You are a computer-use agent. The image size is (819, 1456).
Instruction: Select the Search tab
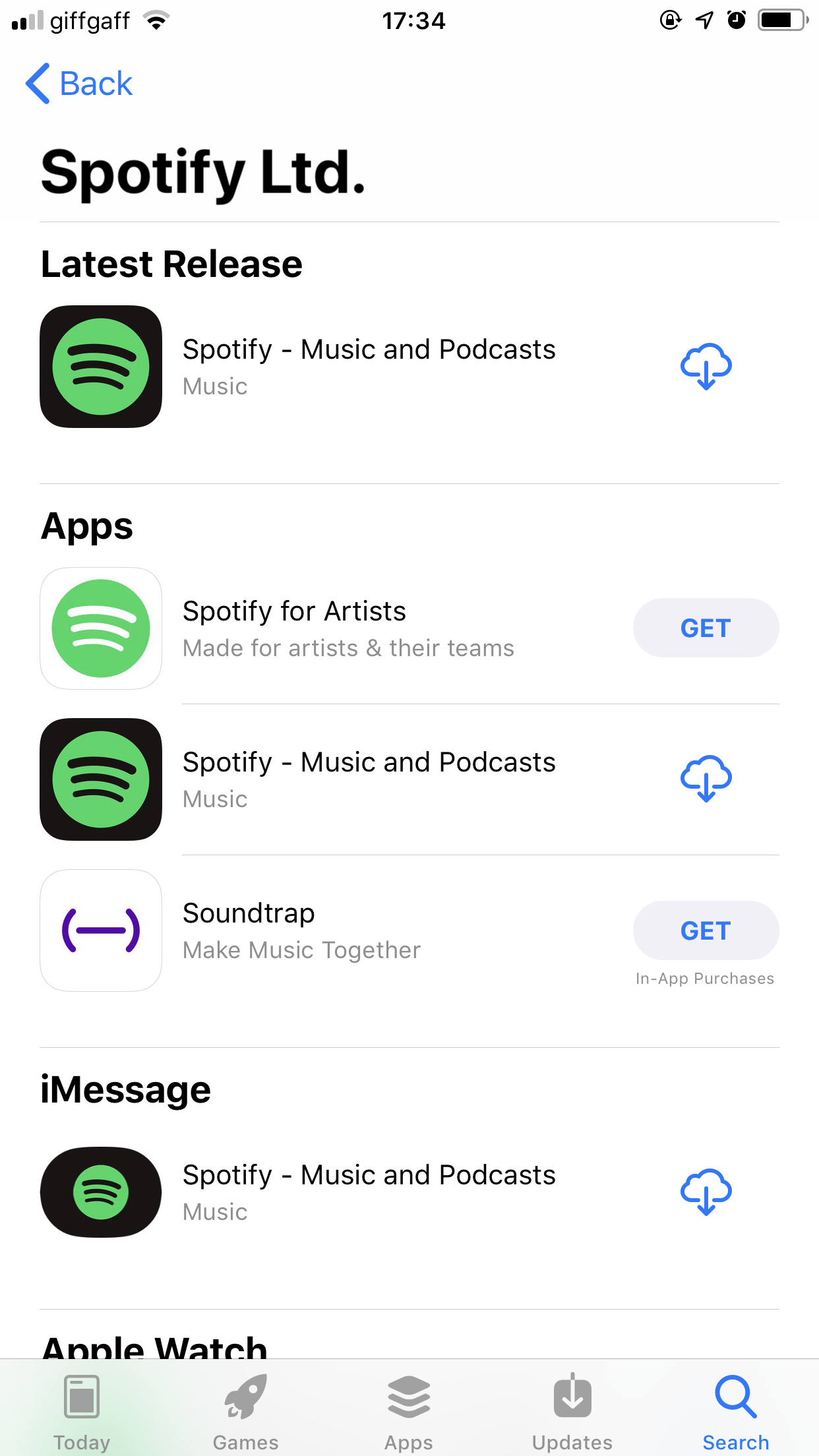coord(736,1412)
